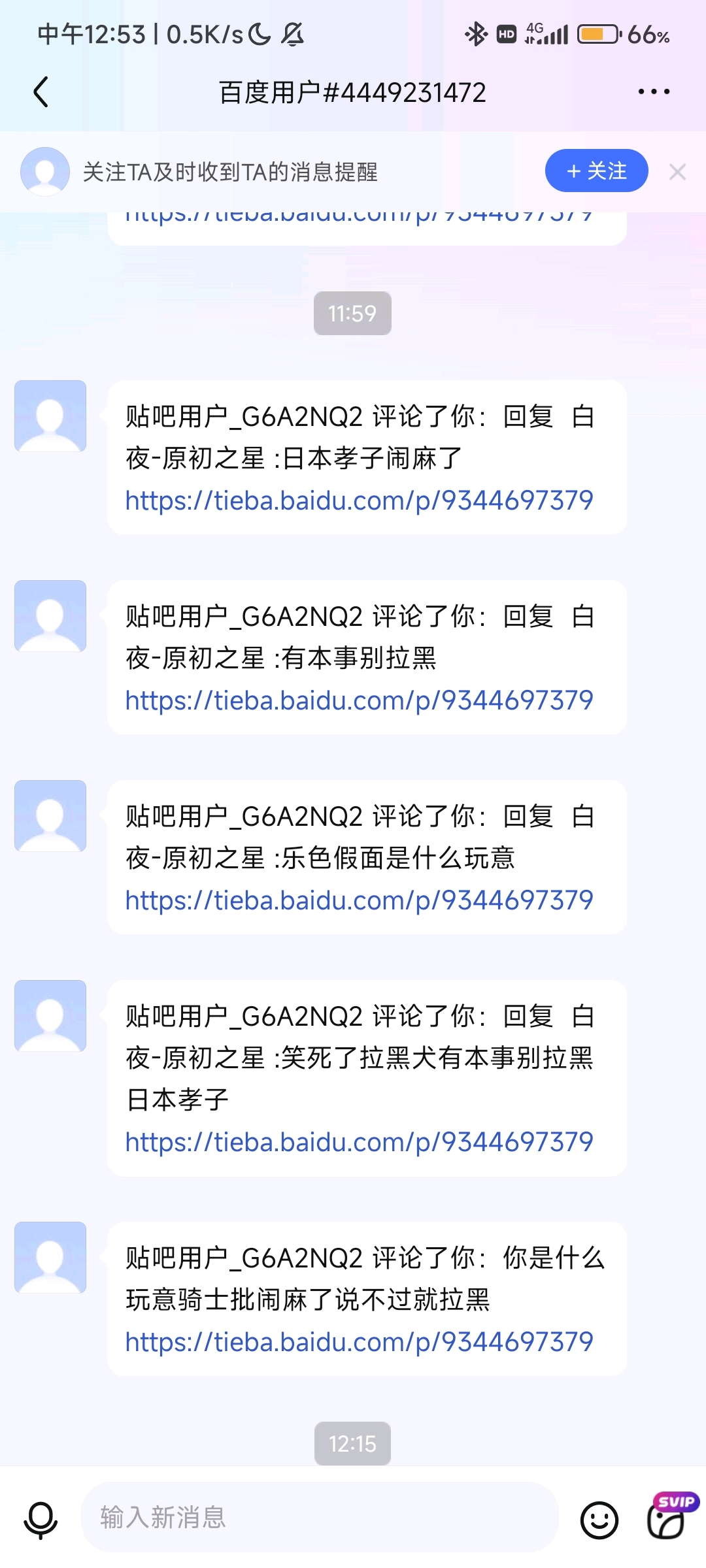Open the link under 说不过就拉黑 message
The height and width of the screenshot is (1568, 706).
[x=359, y=1342]
